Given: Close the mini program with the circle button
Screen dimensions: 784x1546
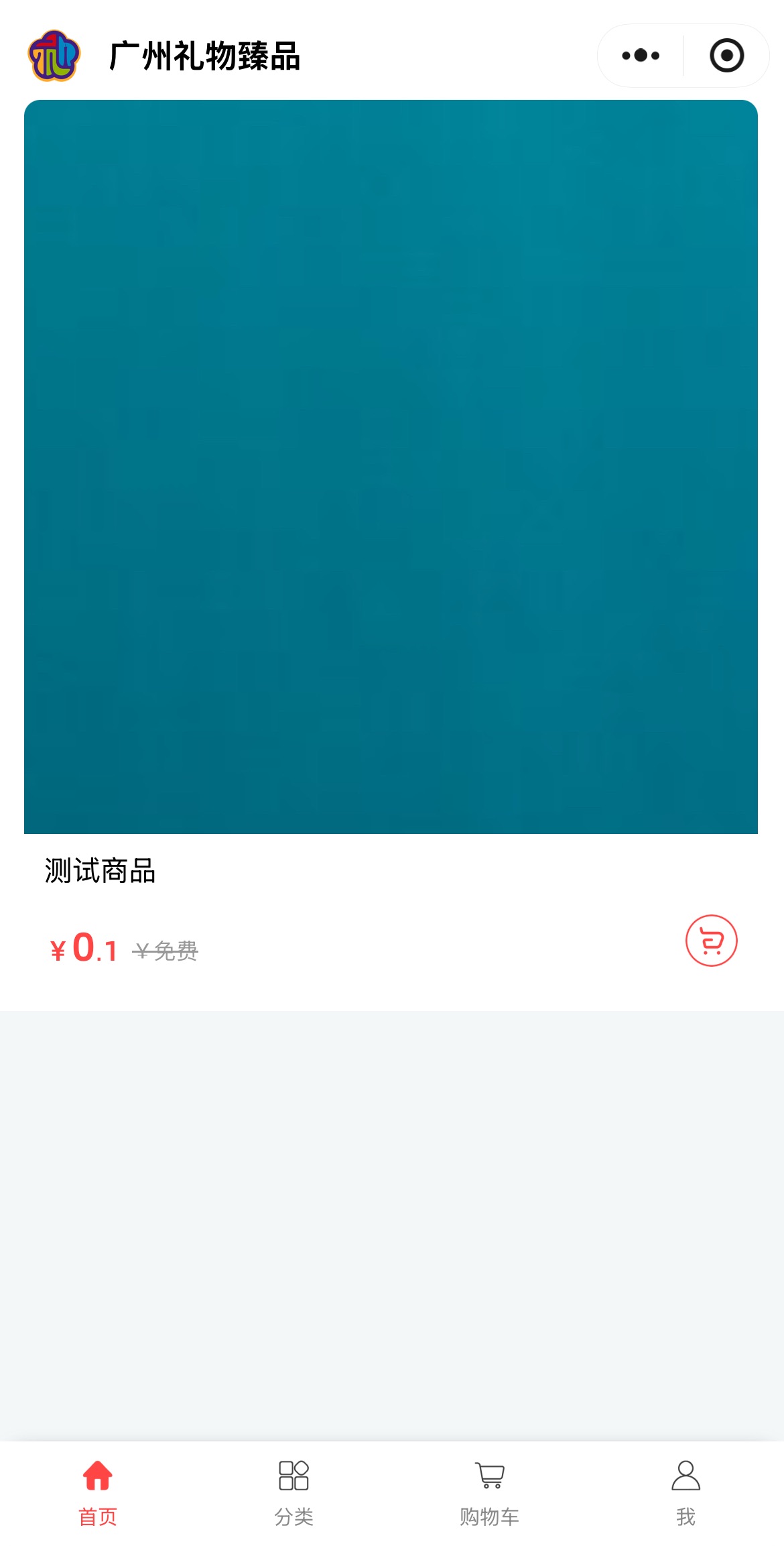Looking at the screenshot, I should [x=726, y=56].
